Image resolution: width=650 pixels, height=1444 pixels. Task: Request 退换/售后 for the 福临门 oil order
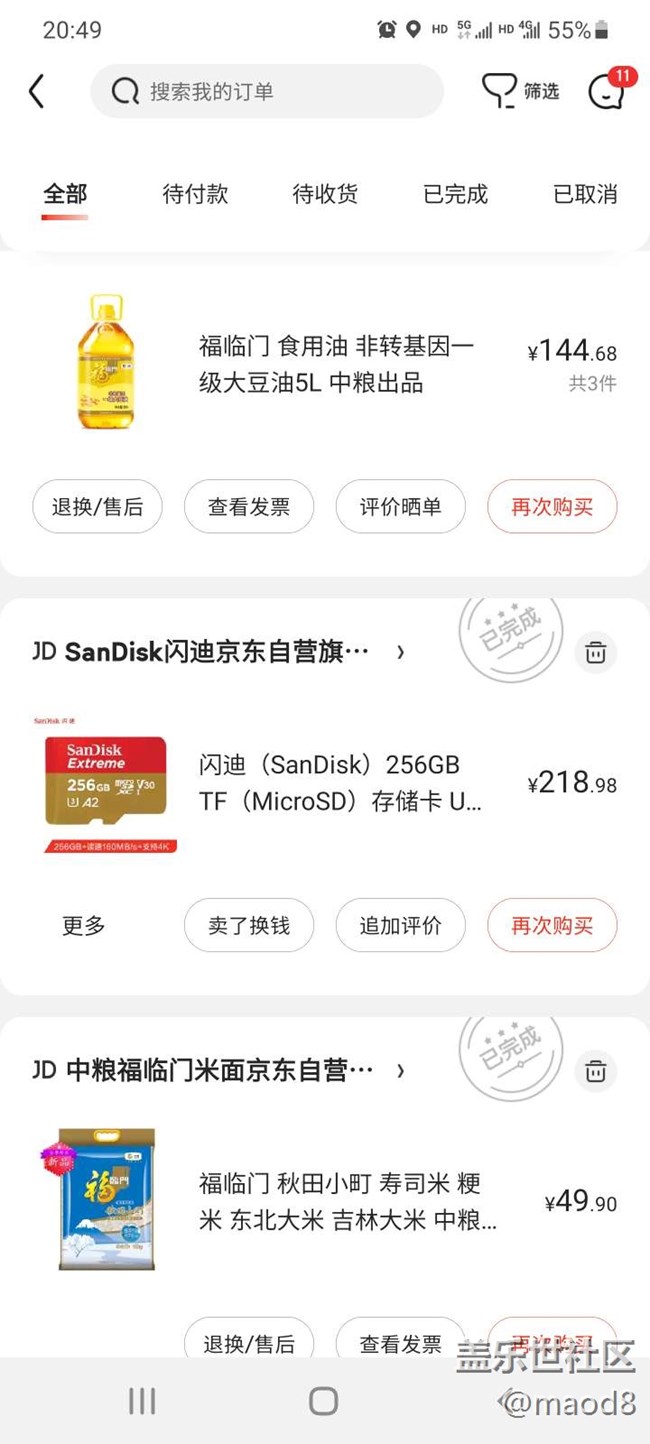(x=97, y=507)
